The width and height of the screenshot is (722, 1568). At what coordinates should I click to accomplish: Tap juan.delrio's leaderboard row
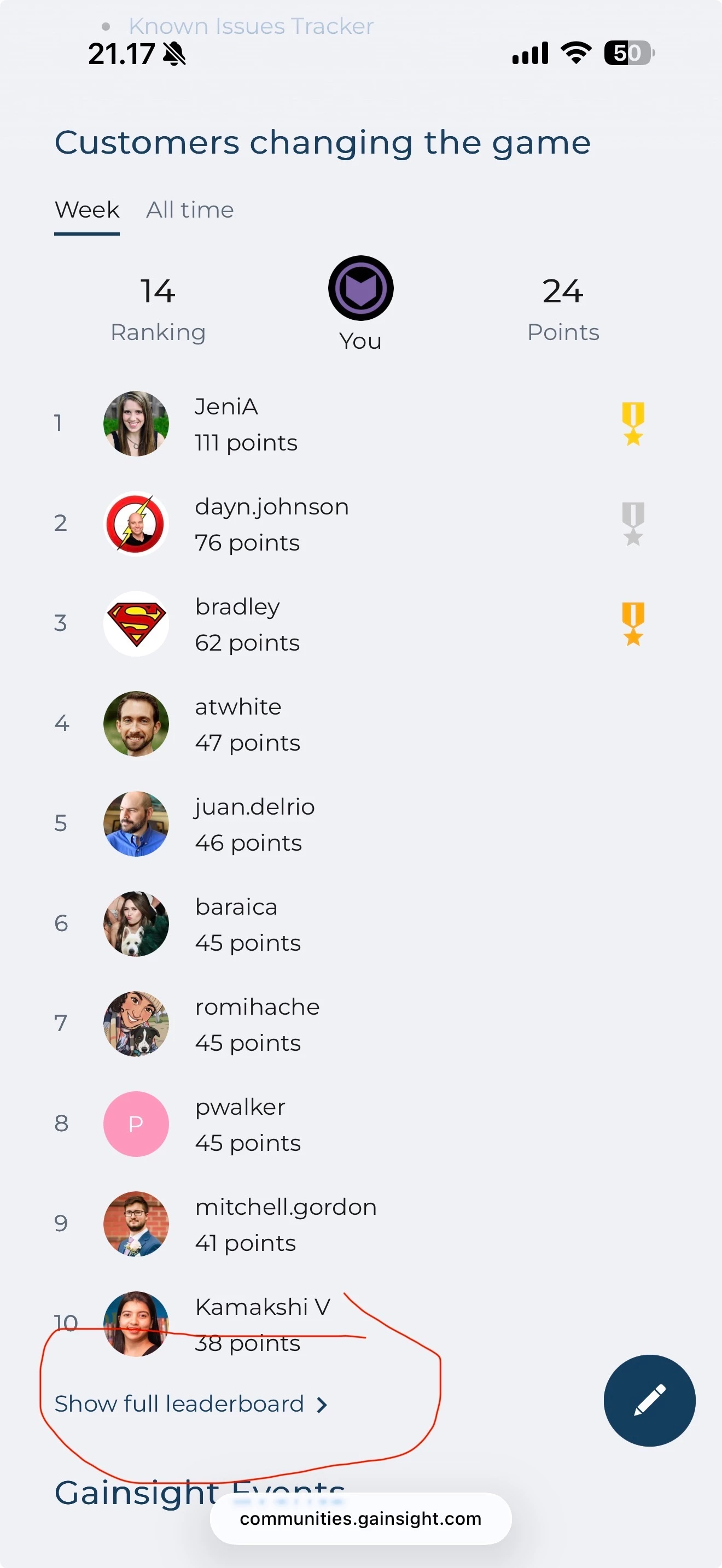coord(254,823)
